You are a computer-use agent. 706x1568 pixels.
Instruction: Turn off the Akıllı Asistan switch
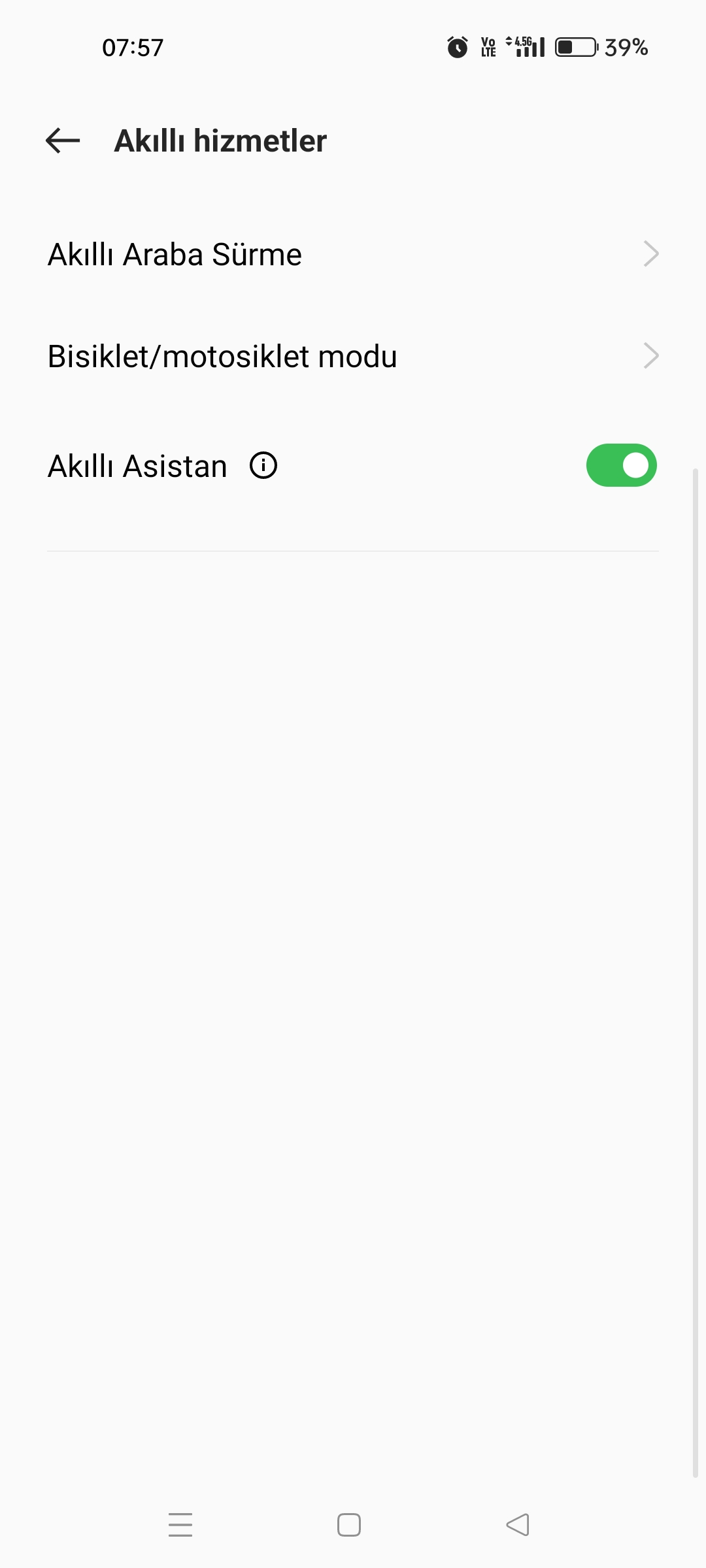pos(621,465)
